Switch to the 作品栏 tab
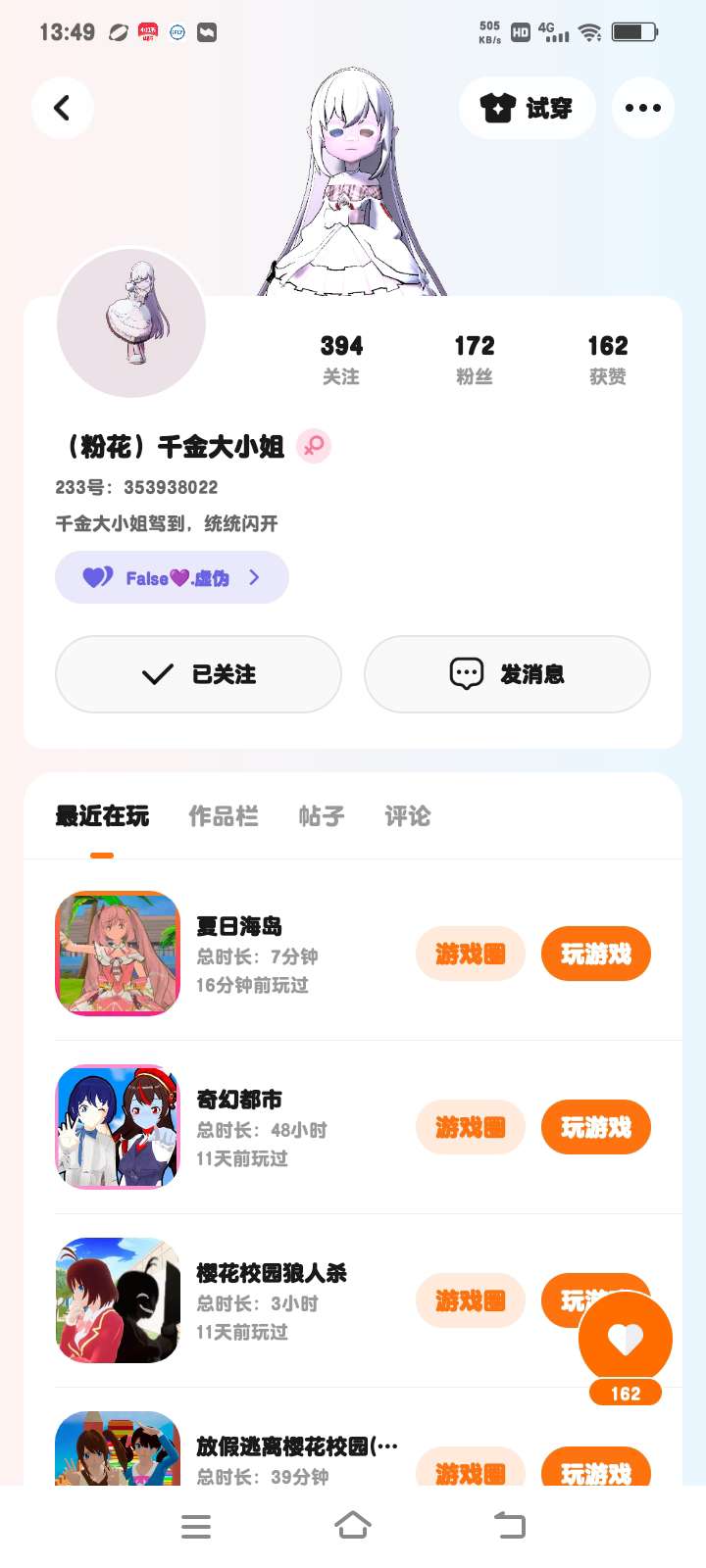Viewport: 706px width, 1568px height. click(224, 815)
